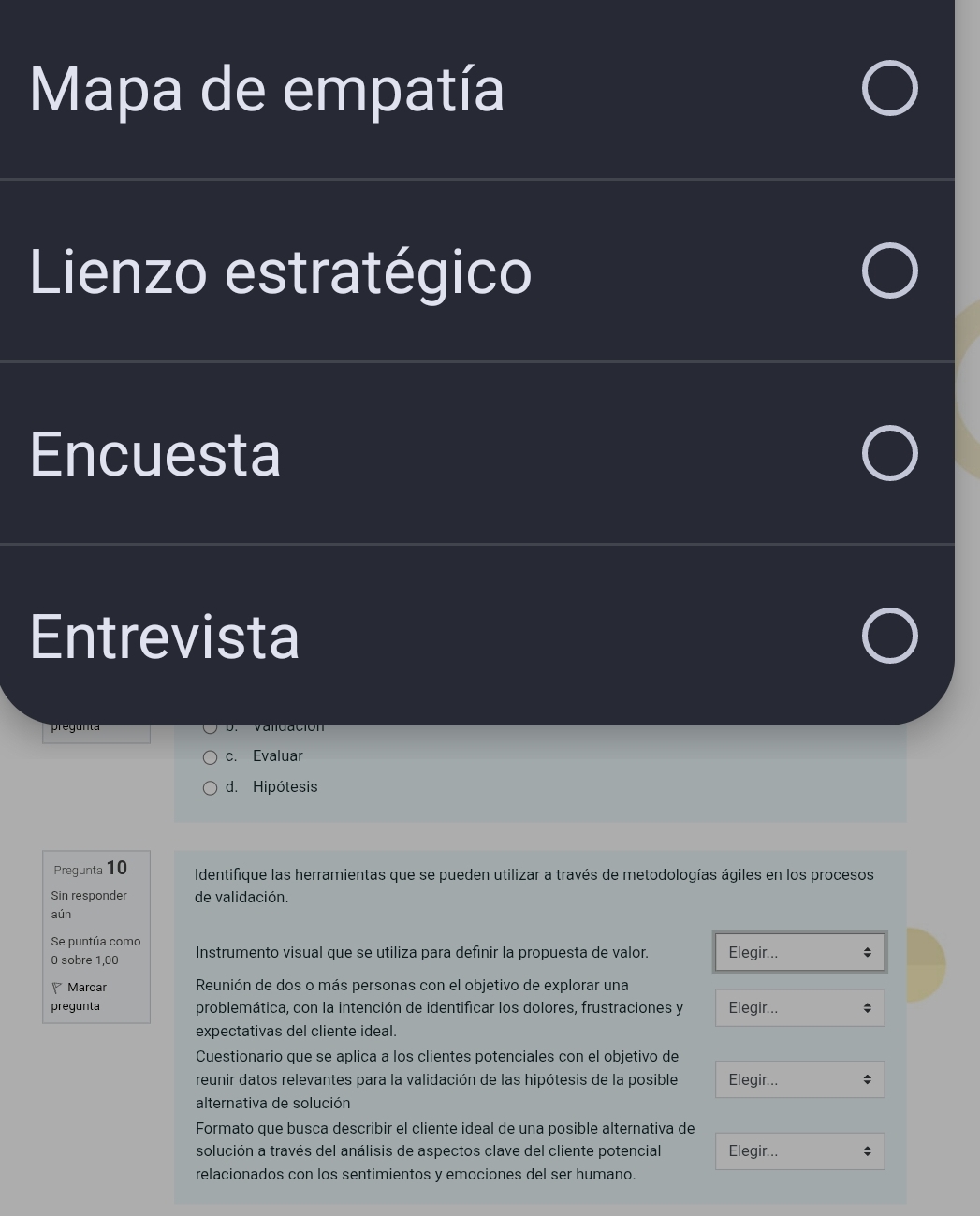Select the Lienzo estratégico radio button

tap(889, 270)
